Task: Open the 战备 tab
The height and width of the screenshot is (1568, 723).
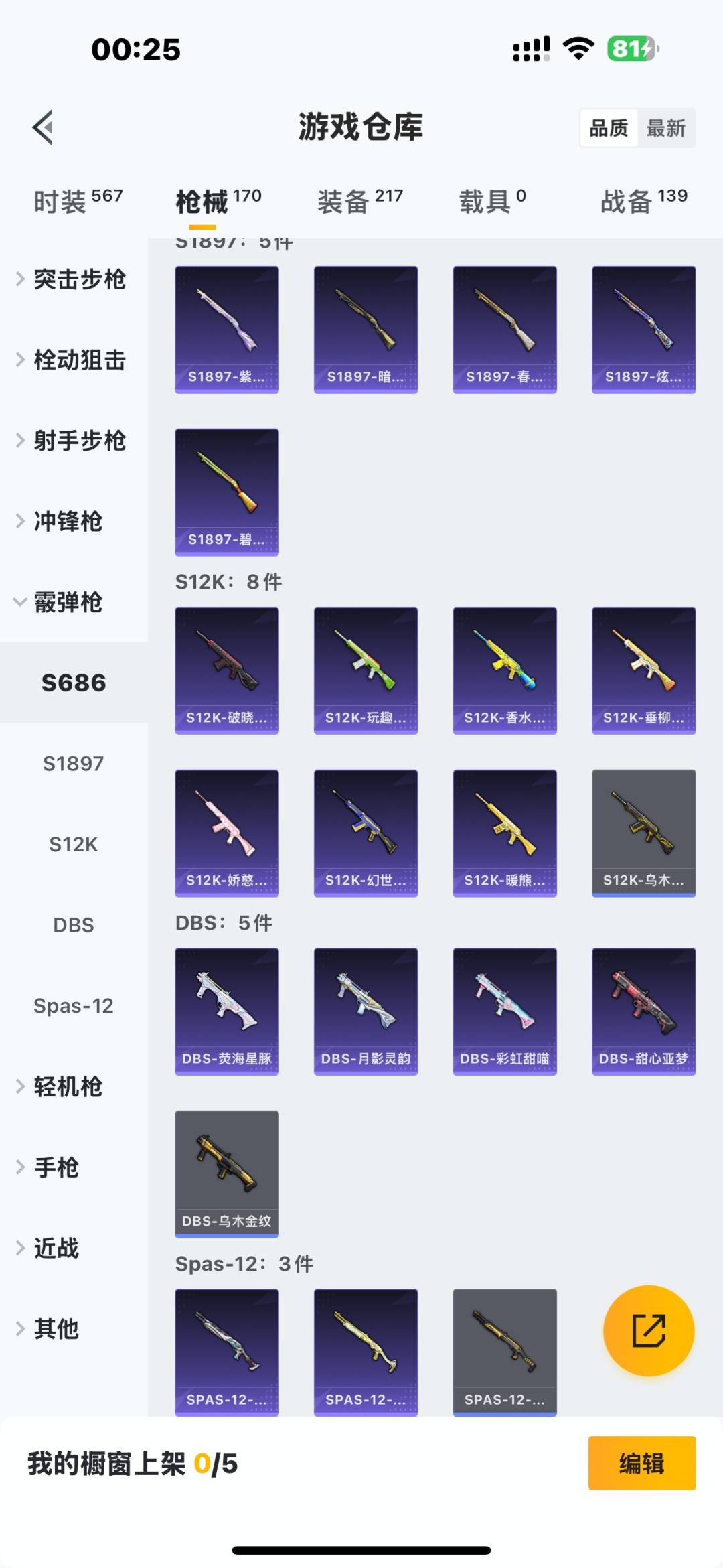Action: 643,200
